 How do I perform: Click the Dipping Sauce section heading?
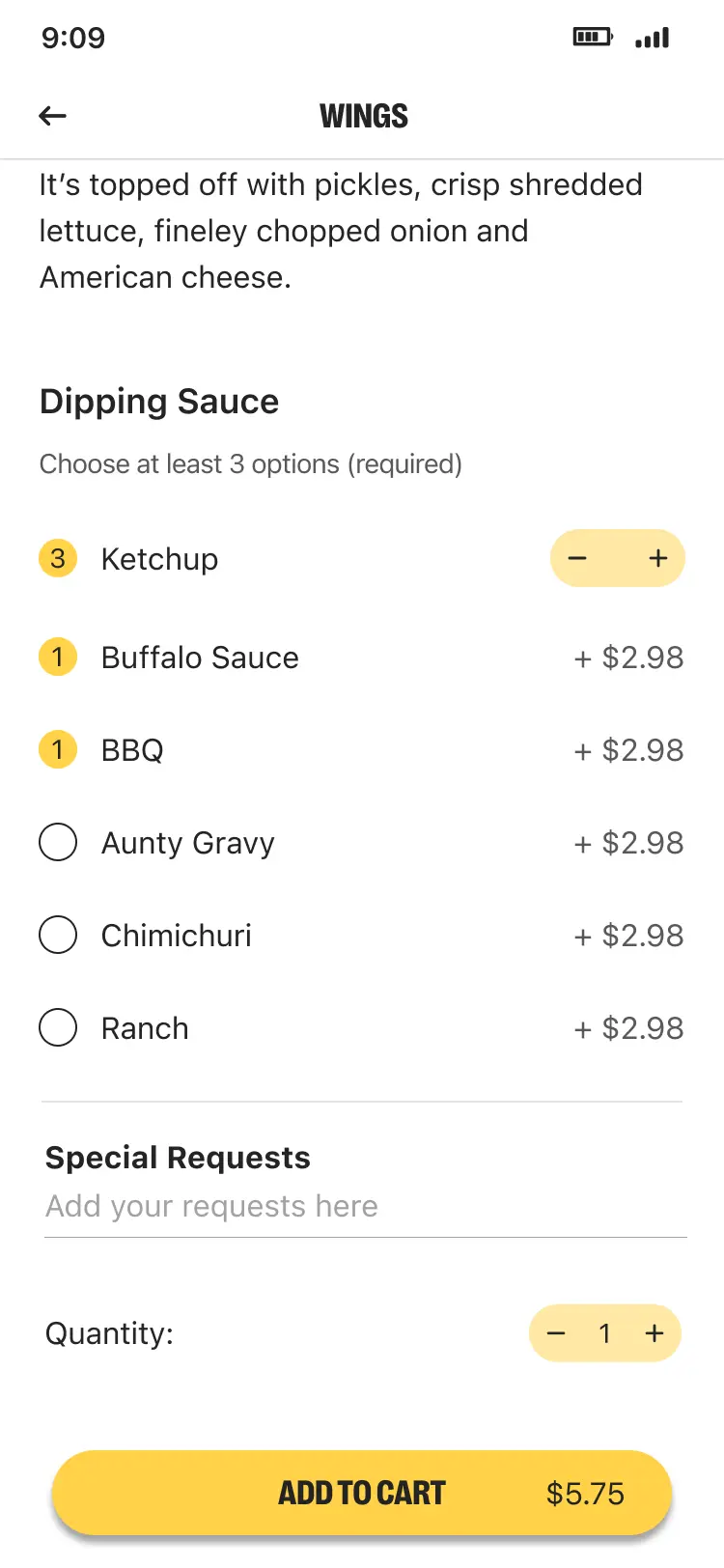coord(158,401)
